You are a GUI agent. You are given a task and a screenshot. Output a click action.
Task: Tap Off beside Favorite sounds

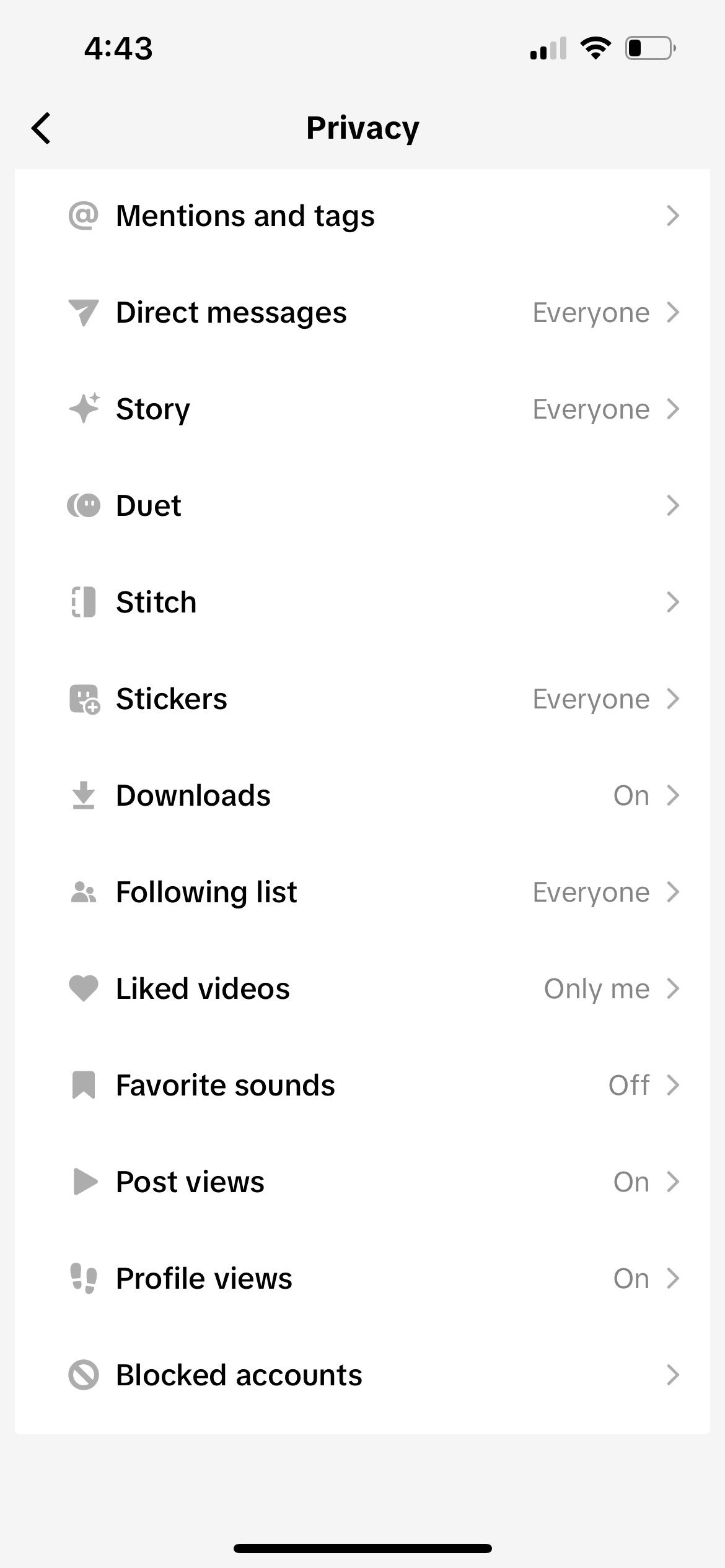629,1085
